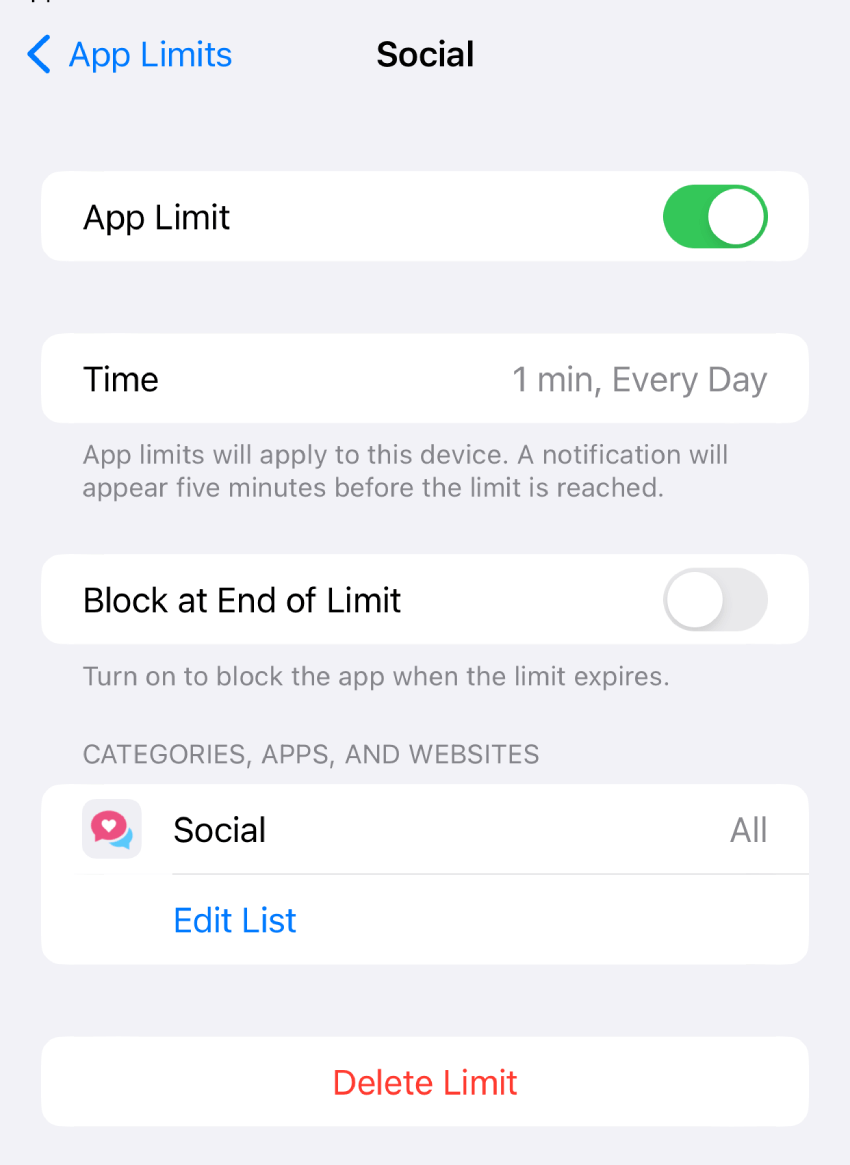Open the Time row to change schedule
Viewport: 850px width, 1165px height.
(425, 379)
